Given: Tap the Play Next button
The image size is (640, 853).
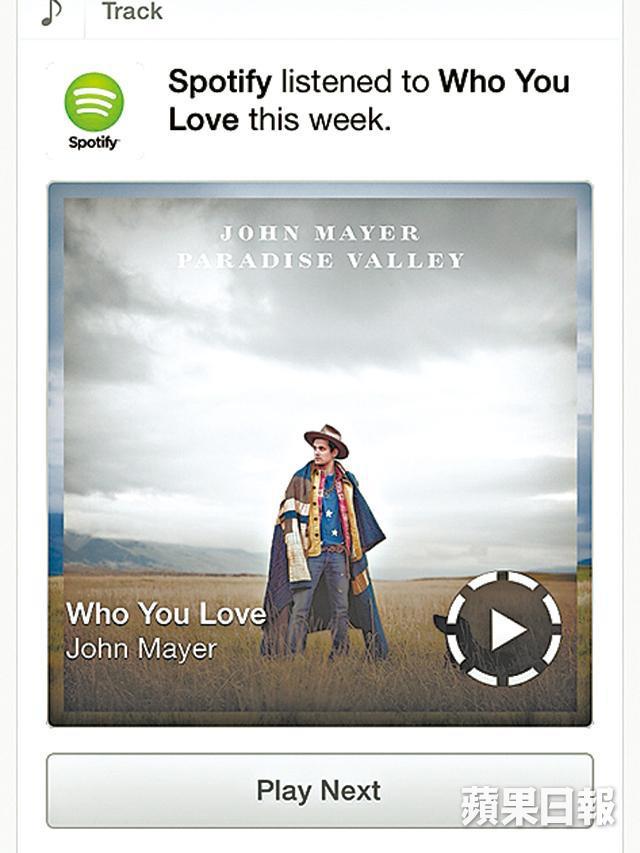Looking at the screenshot, I should (x=318, y=790).
